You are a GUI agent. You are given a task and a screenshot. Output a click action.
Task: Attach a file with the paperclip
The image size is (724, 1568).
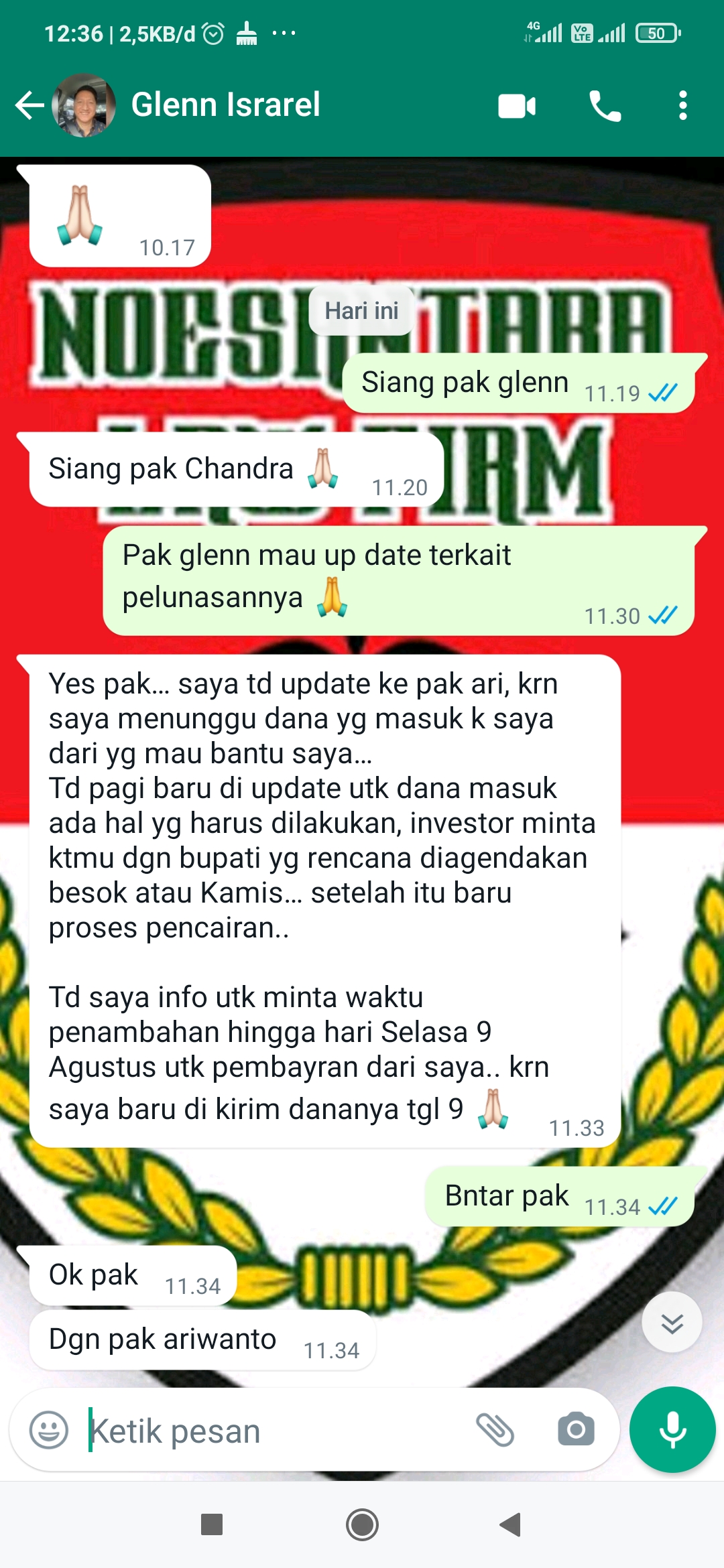495,1430
